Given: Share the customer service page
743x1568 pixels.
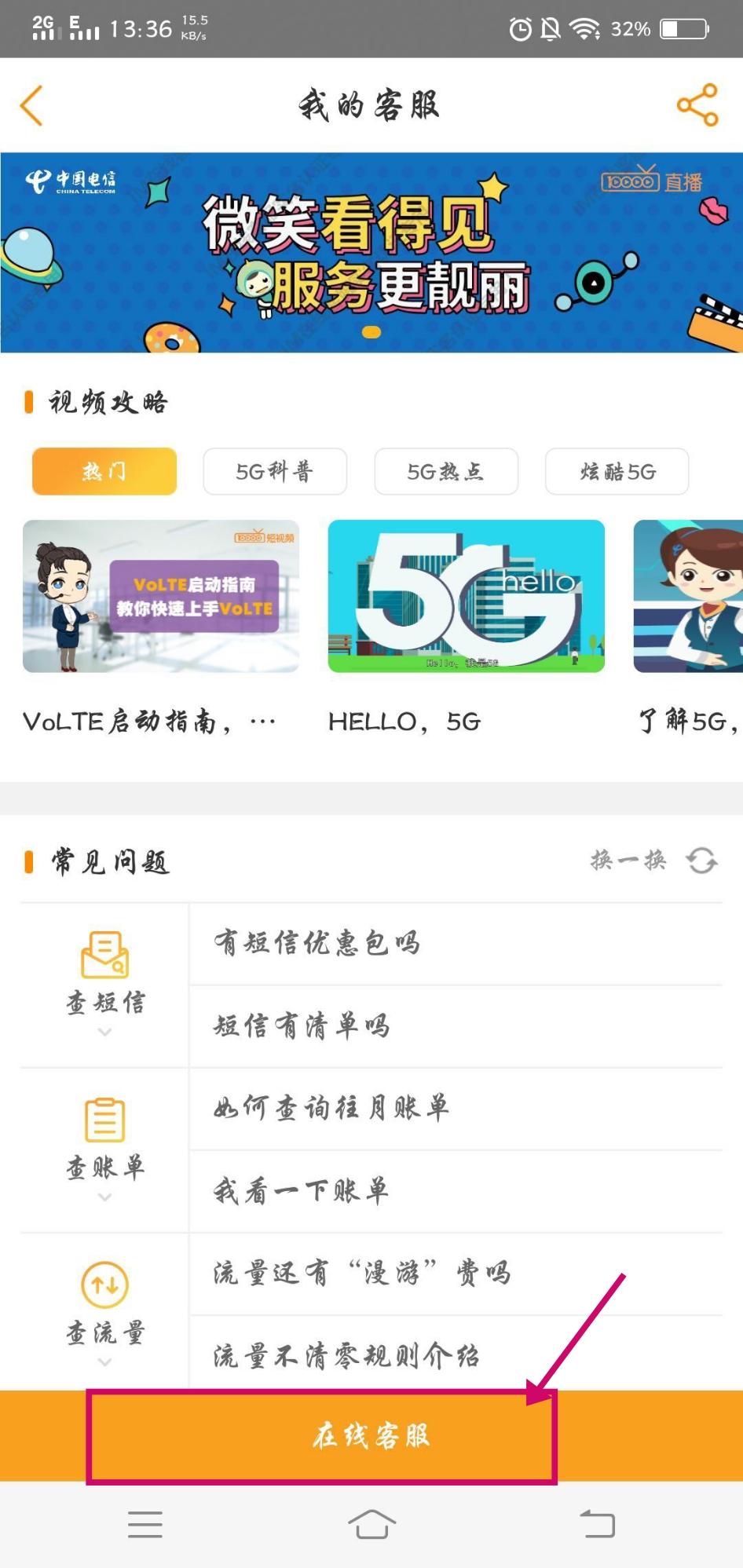Looking at the screenshot, I should [697, 105].
